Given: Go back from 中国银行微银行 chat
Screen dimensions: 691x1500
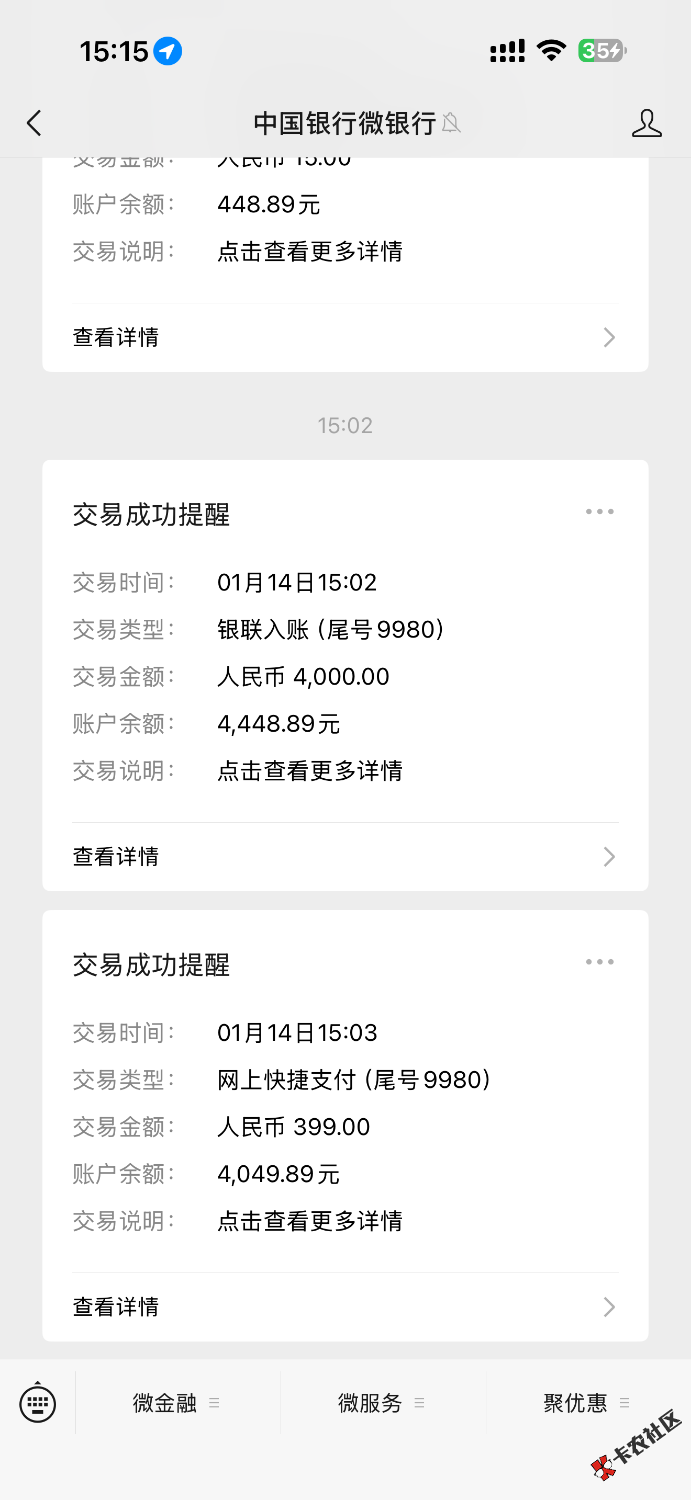Looking at the screenshot, I should click(35, 123).
